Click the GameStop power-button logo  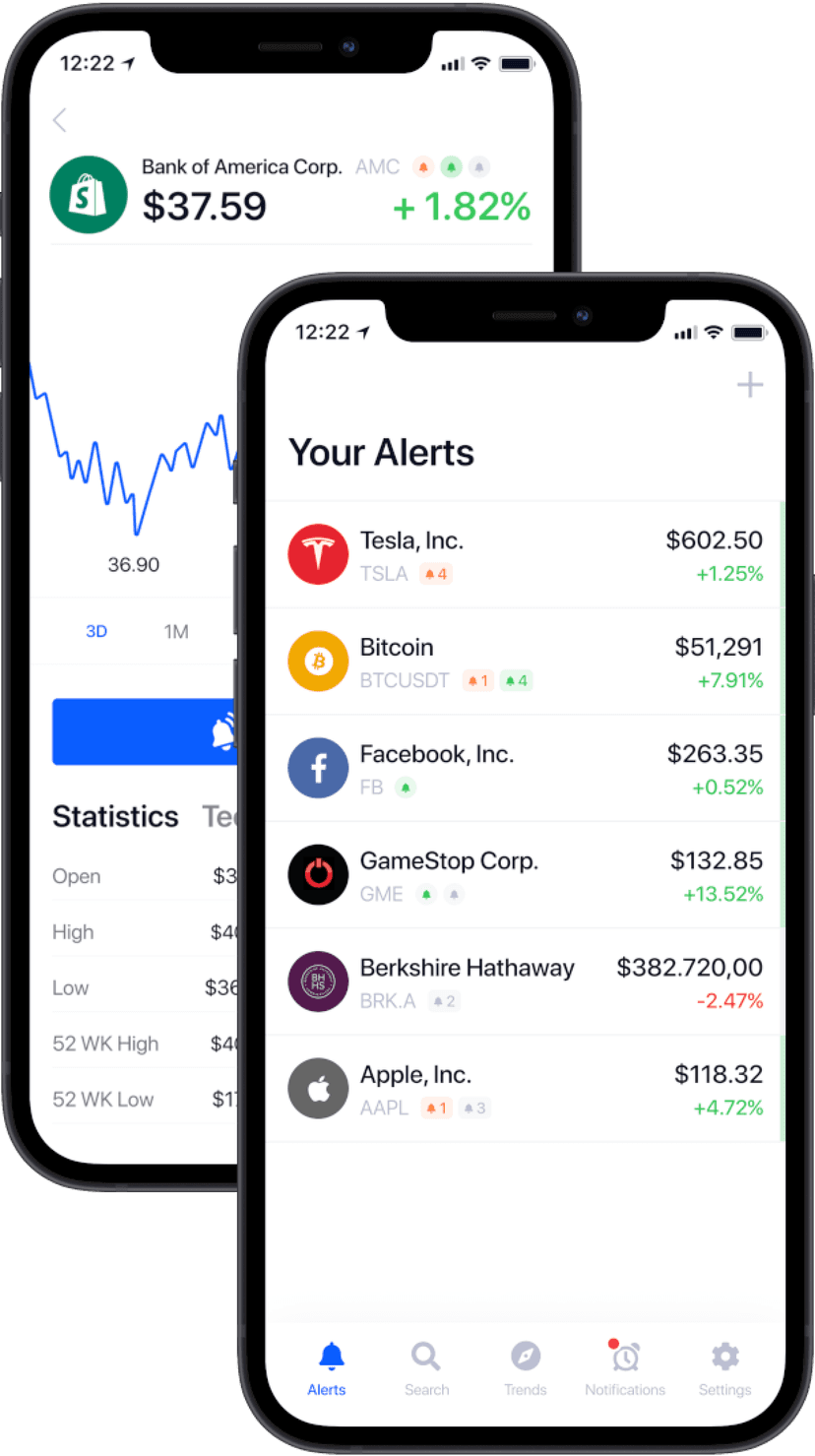[318, 874]
